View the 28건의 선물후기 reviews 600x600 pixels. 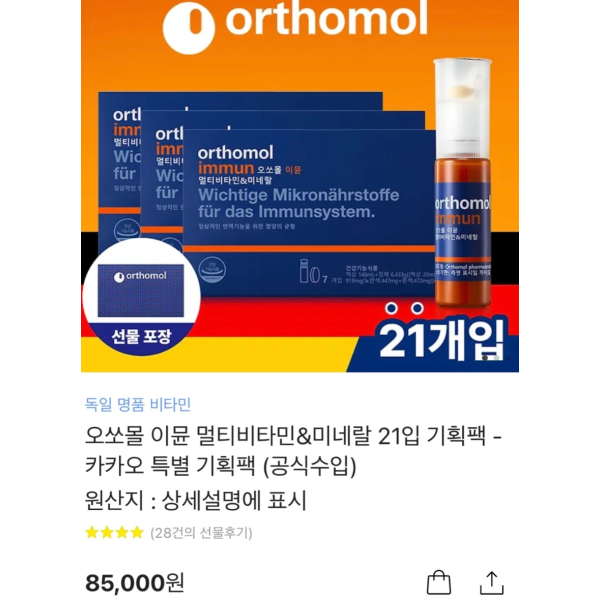tap(201, 533)
